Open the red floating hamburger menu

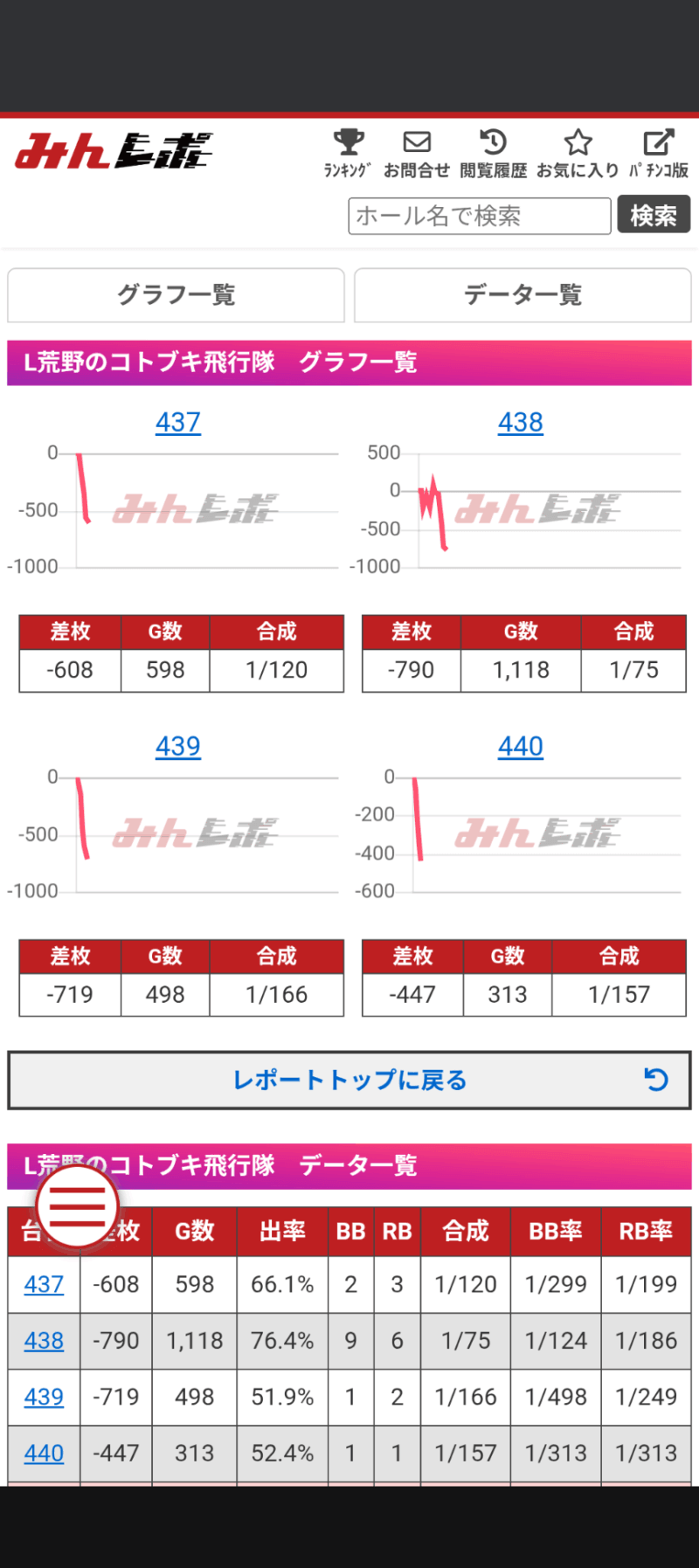(x=78, y=1206)
